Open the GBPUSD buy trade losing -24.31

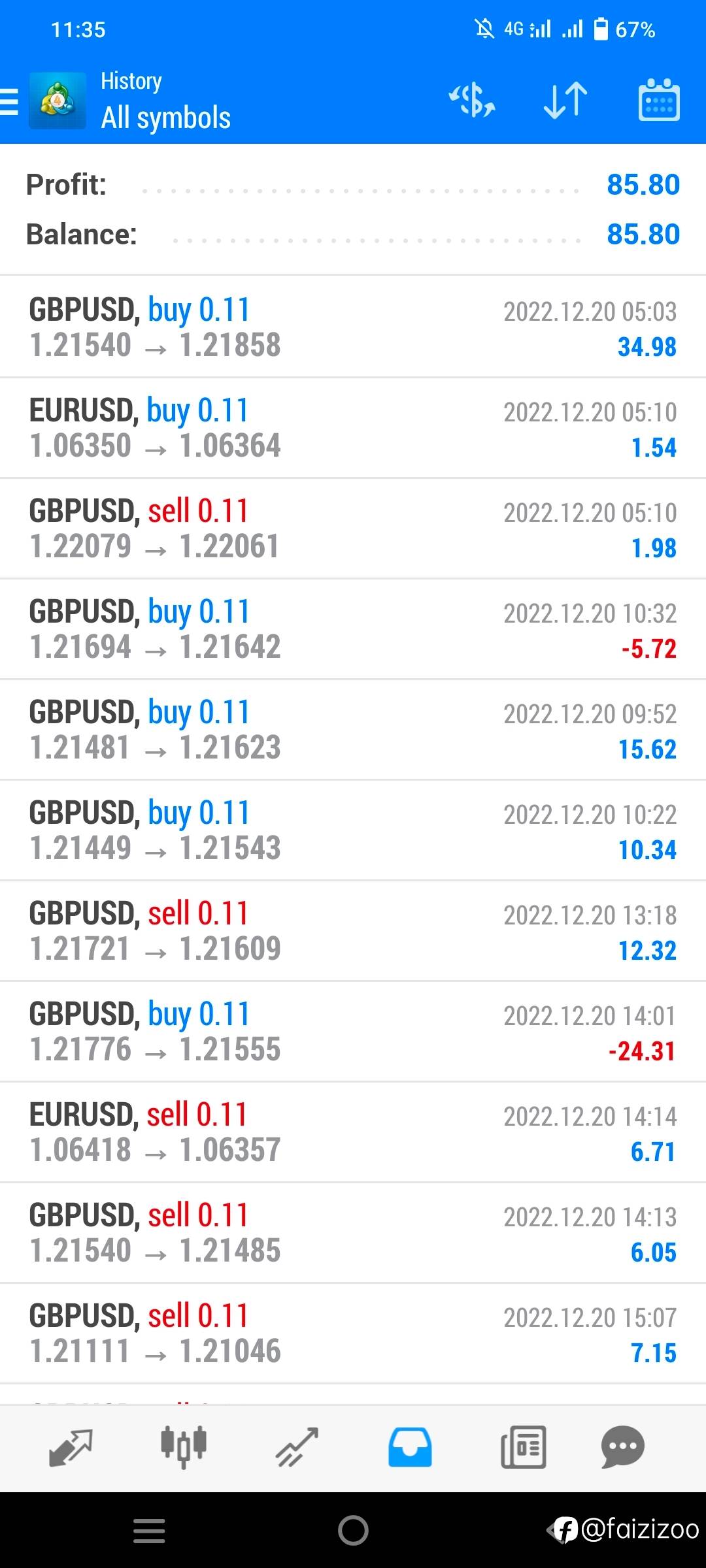[353, 1032]
